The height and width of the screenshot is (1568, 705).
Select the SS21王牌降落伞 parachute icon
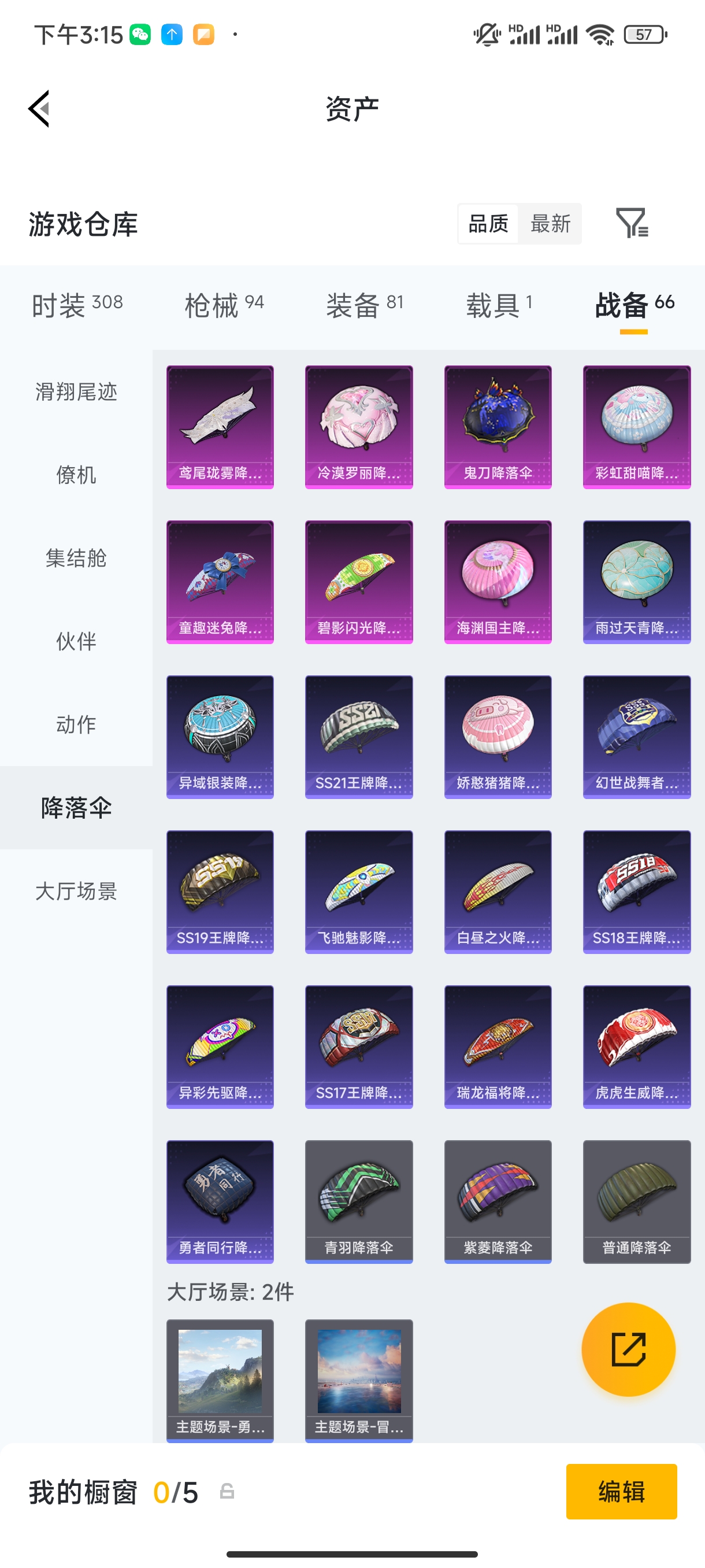(x=358, y=737)
